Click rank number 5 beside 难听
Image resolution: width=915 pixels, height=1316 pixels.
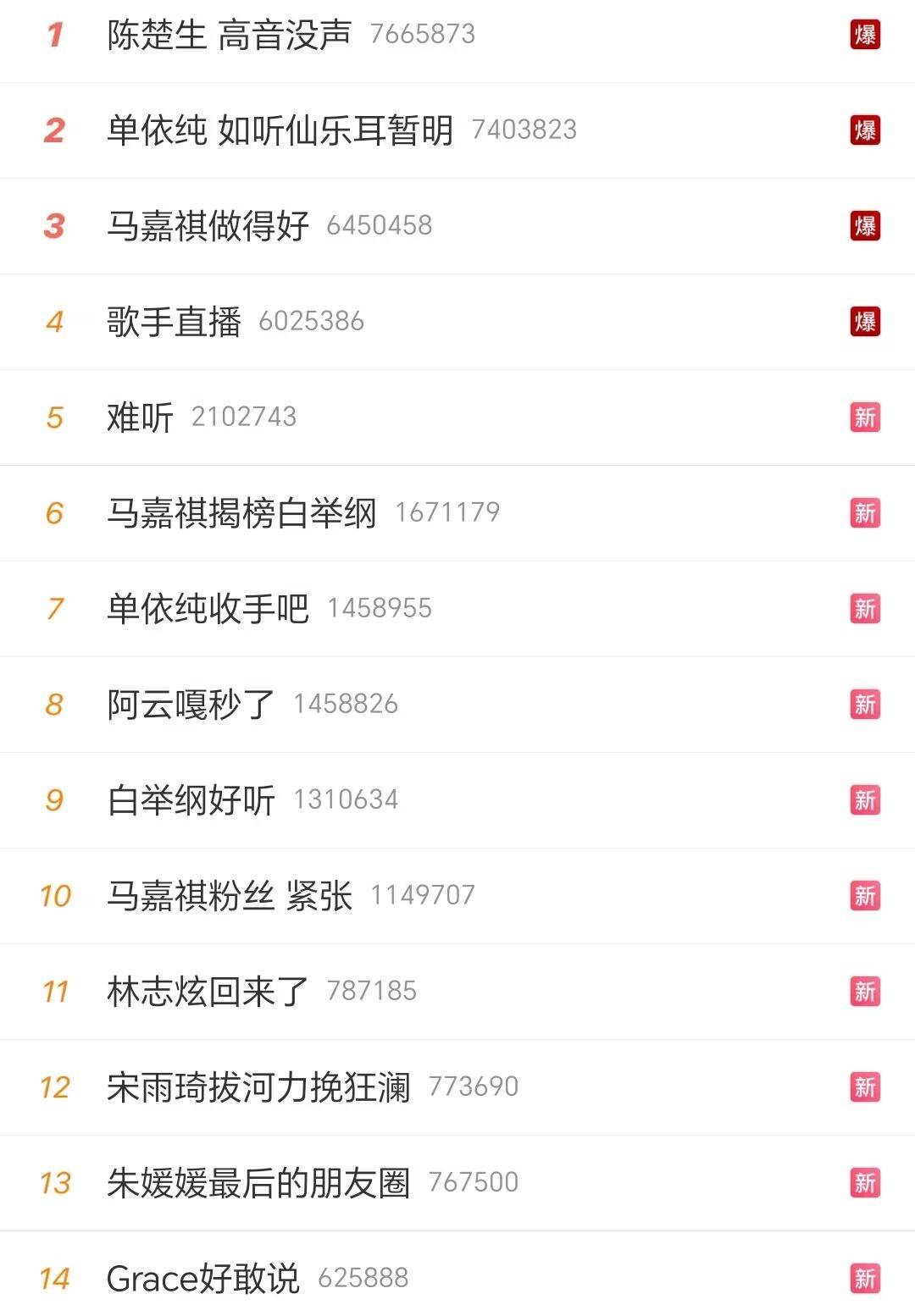(54, 417)
